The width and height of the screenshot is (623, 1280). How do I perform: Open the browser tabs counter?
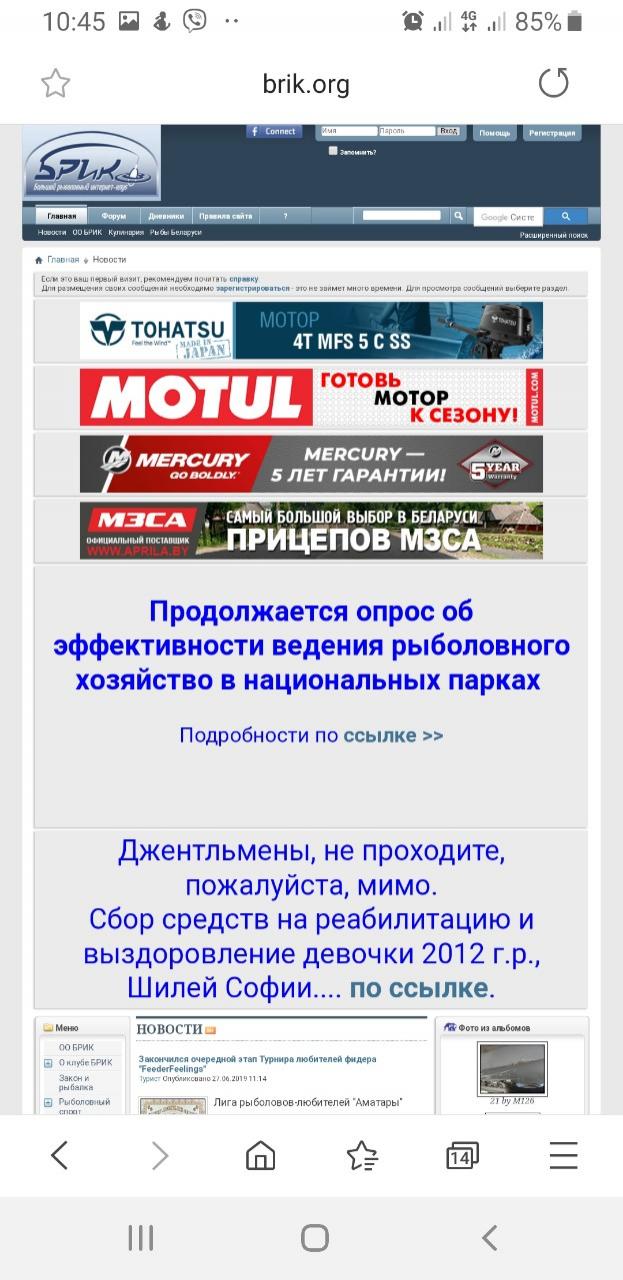click(x=461, y=1156)
